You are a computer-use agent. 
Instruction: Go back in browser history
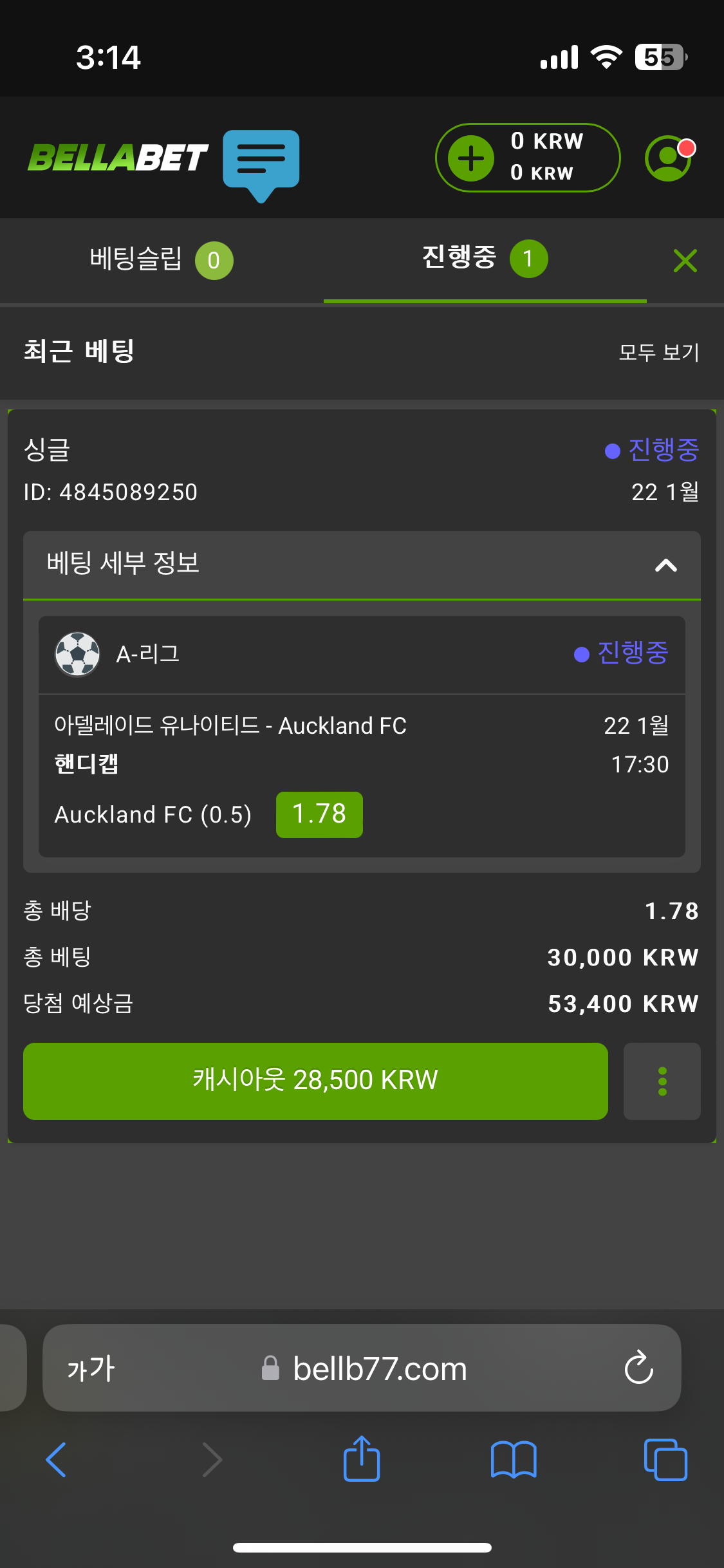coord(56,1459)
